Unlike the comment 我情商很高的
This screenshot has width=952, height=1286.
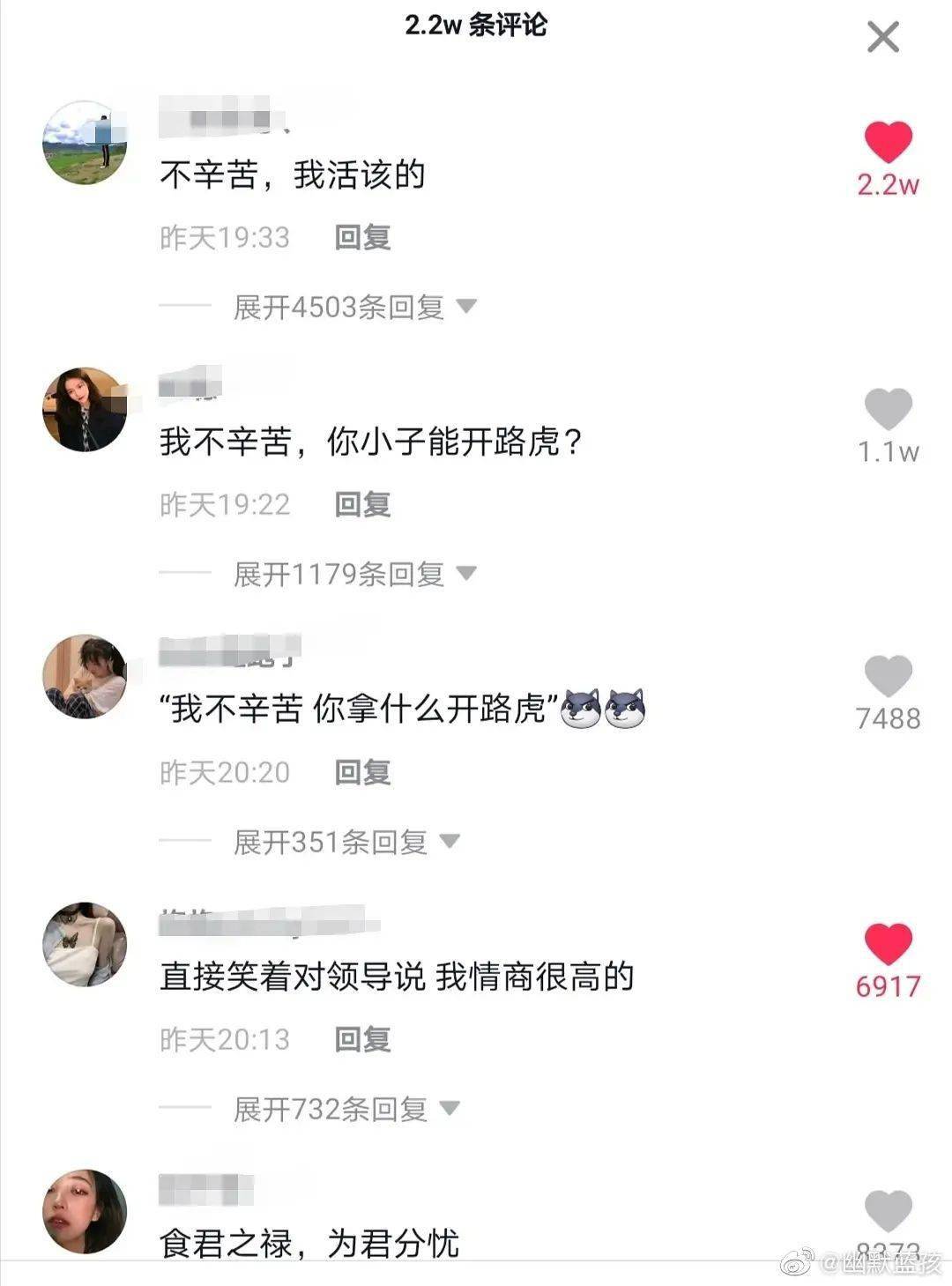[x=888, y=944]
